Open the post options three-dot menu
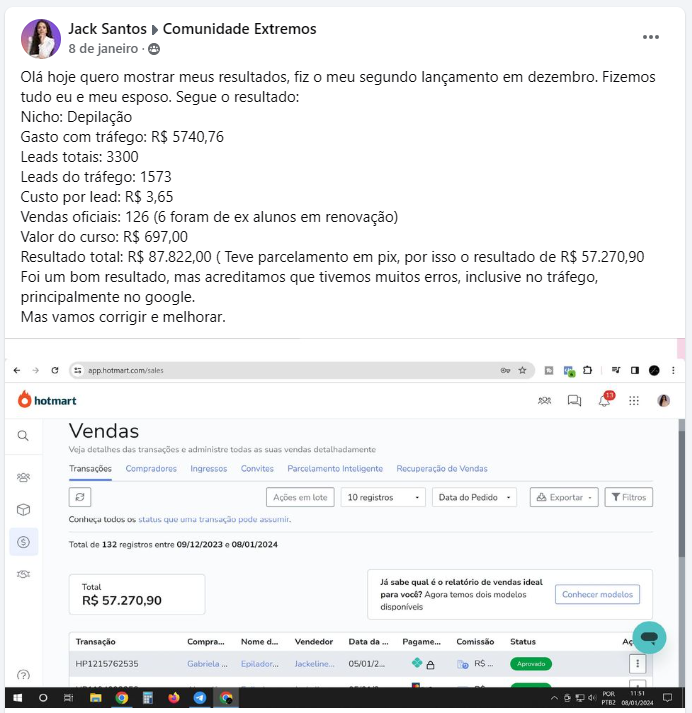Image resolution: width=692 pixels, height=713 pixels. [x=651, y=37]
